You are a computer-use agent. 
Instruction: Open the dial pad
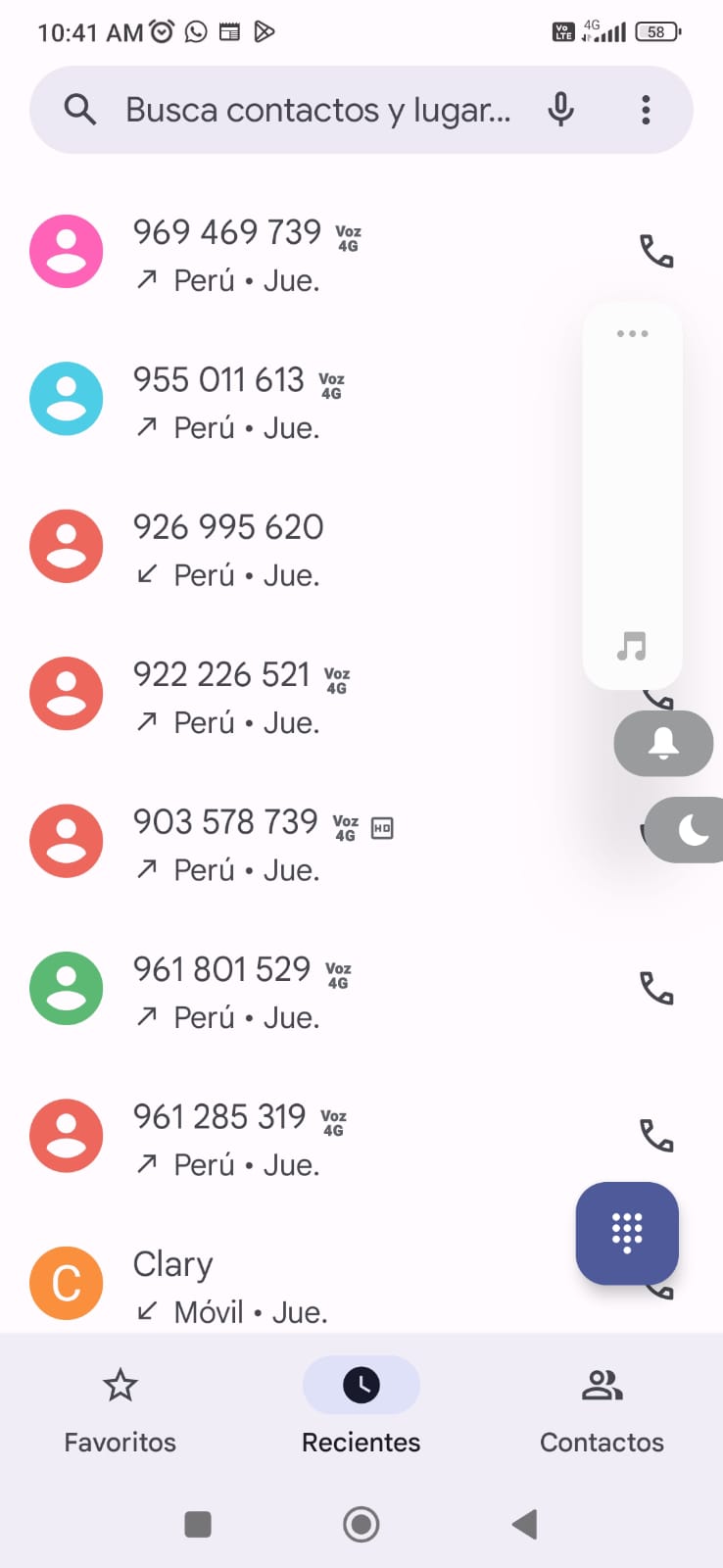pos(627,1233)
